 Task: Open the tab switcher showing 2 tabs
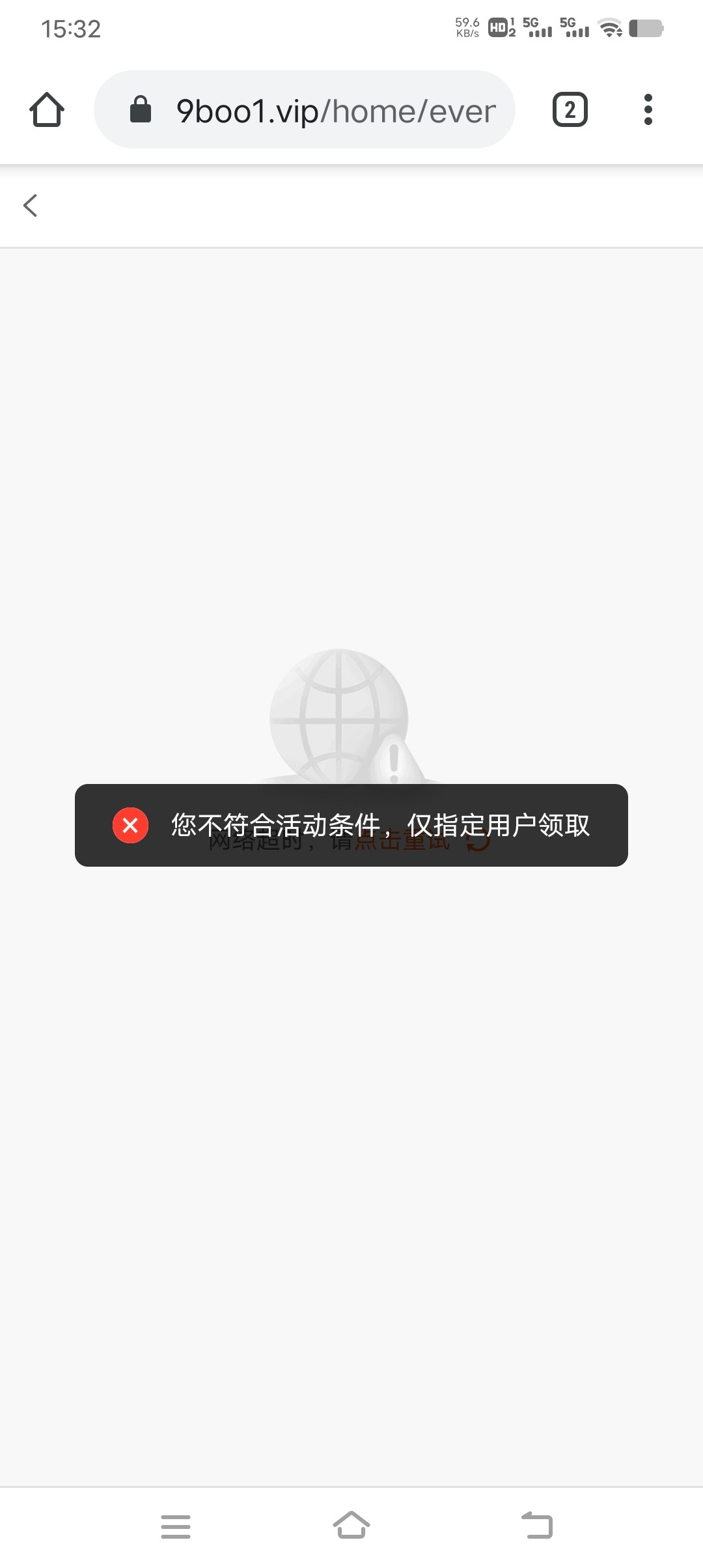(x=570, y=109)
